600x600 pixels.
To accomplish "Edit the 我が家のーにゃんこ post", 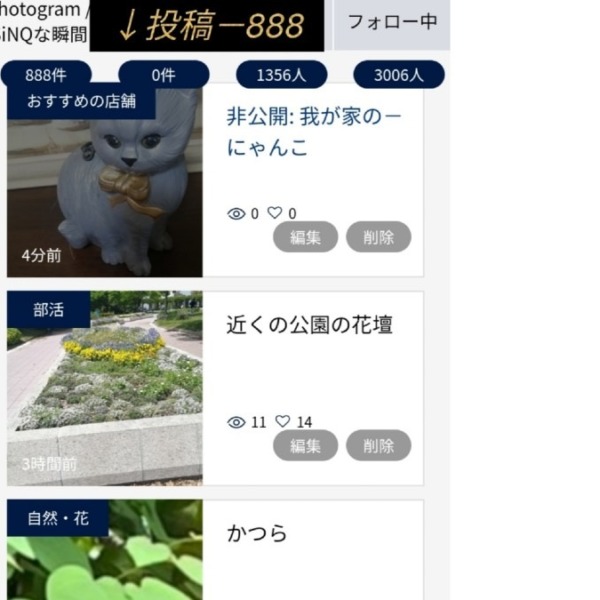I will pos(305,237).
